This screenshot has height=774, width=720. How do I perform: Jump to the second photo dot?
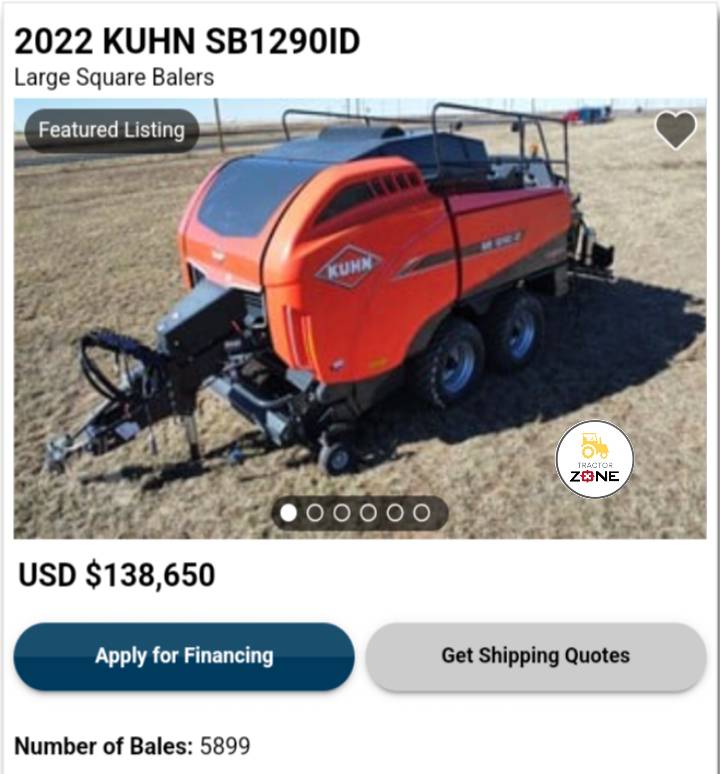[x=315, y=513]
